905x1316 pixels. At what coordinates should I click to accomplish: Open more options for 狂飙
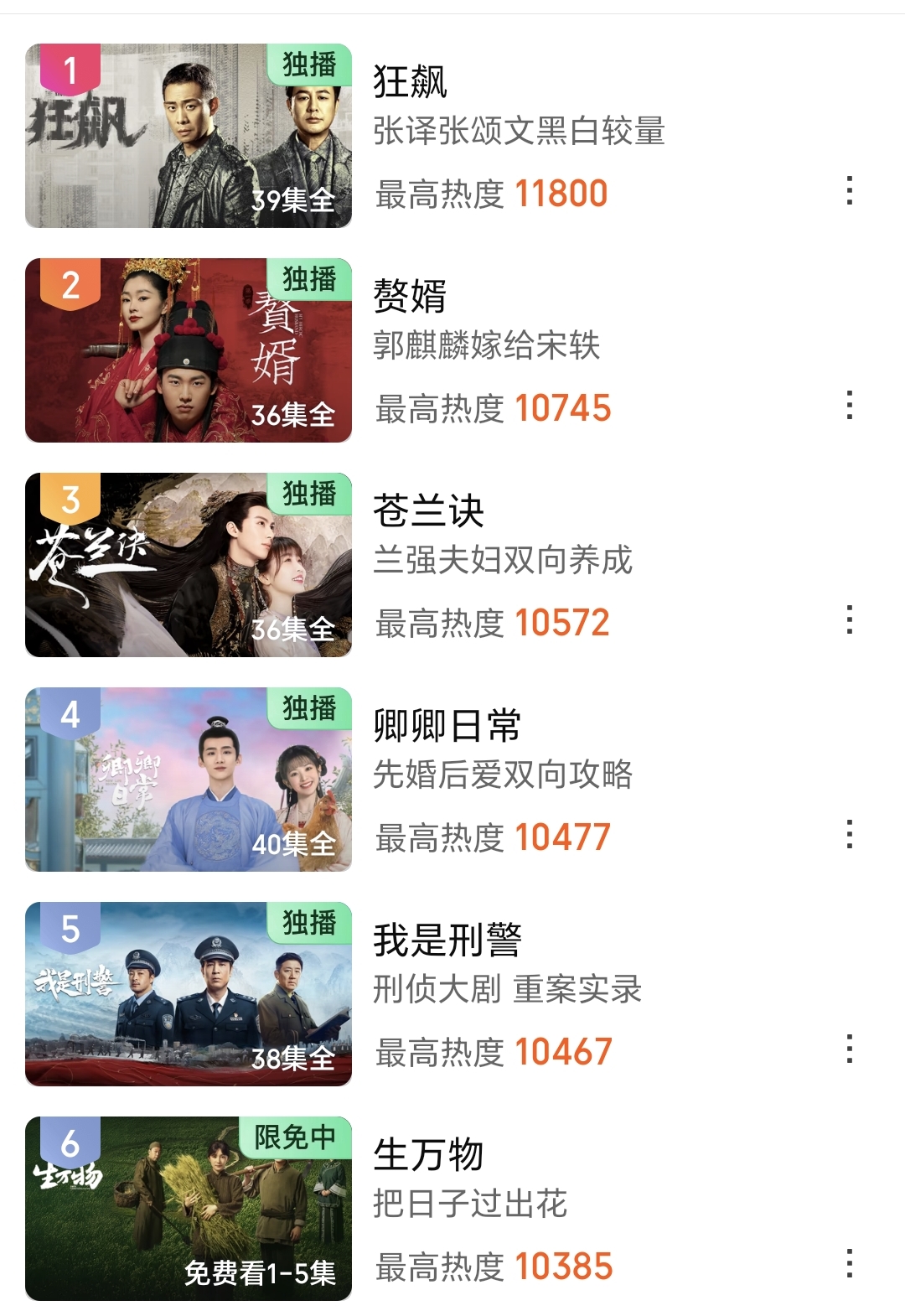coord(850,191)
